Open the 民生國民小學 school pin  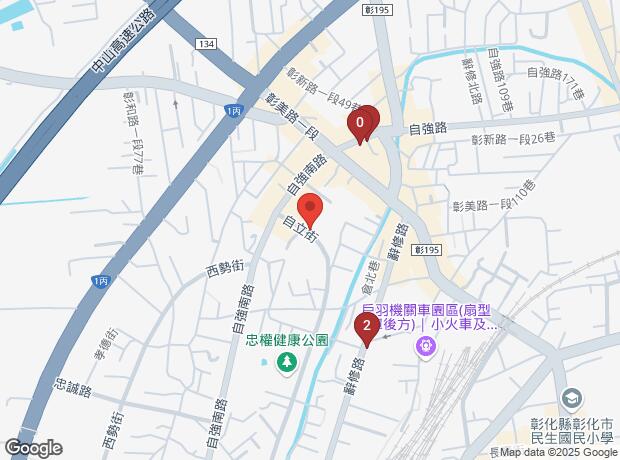pos(573,398)
